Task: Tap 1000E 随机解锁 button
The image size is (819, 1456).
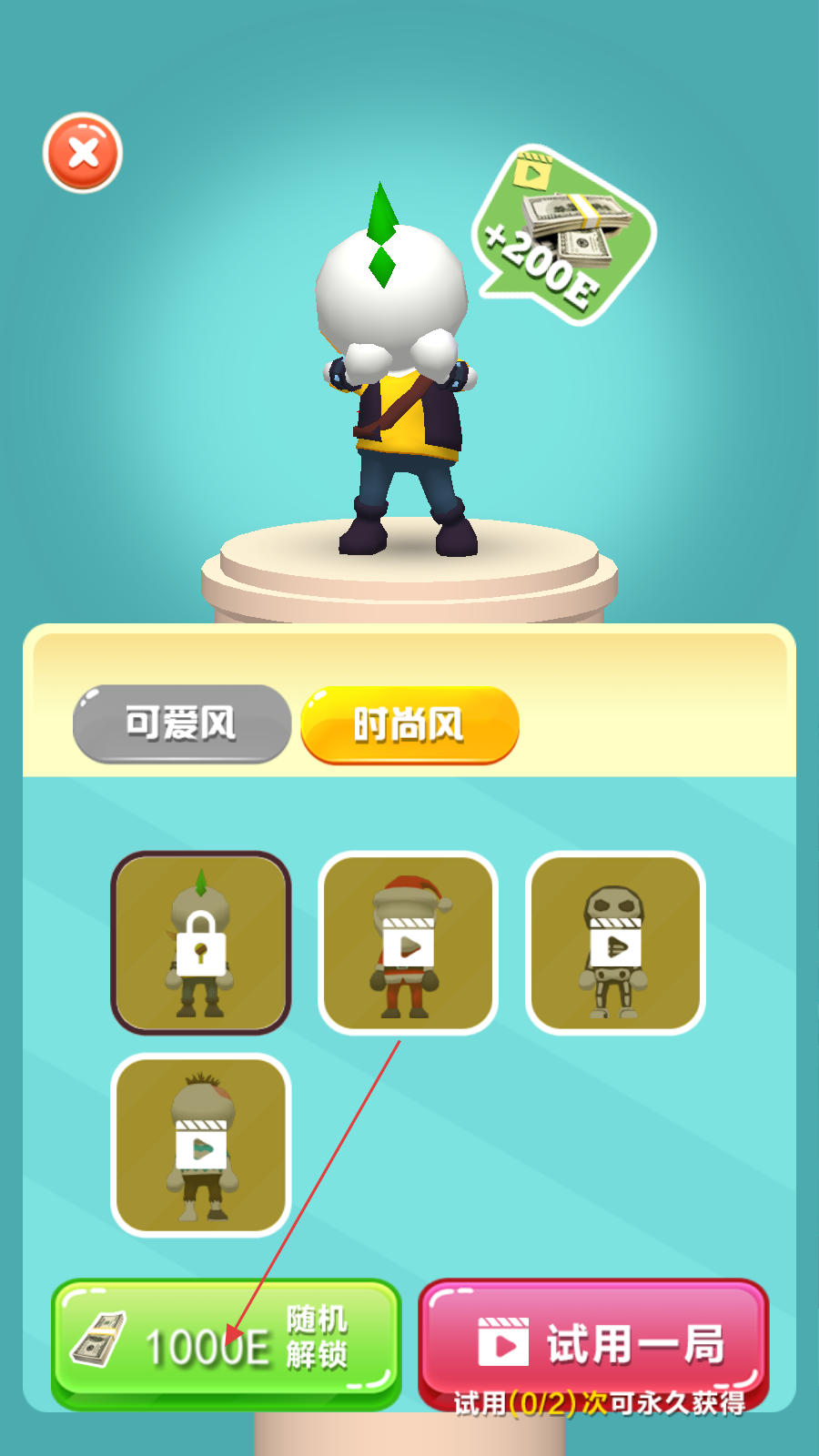Action: coord(226,1343)
